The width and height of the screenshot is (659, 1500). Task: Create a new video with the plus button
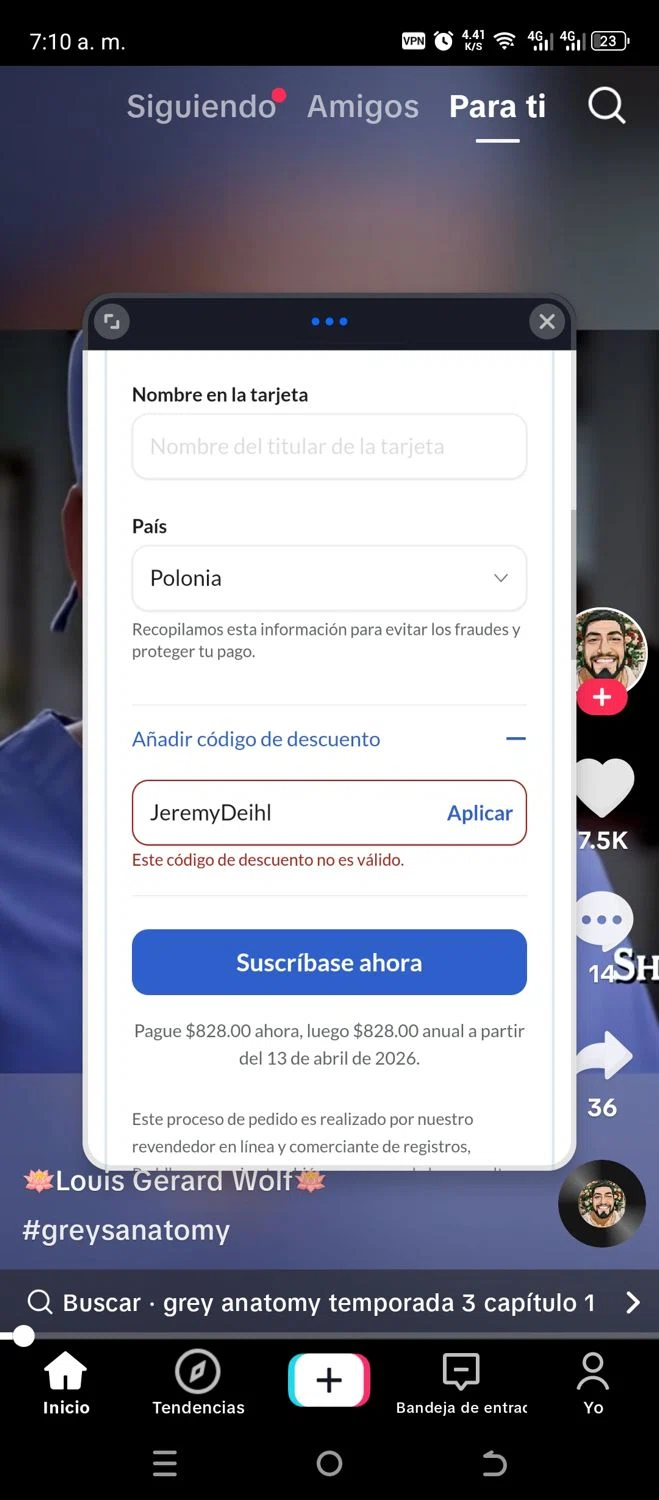click(x=329, y=1380)
